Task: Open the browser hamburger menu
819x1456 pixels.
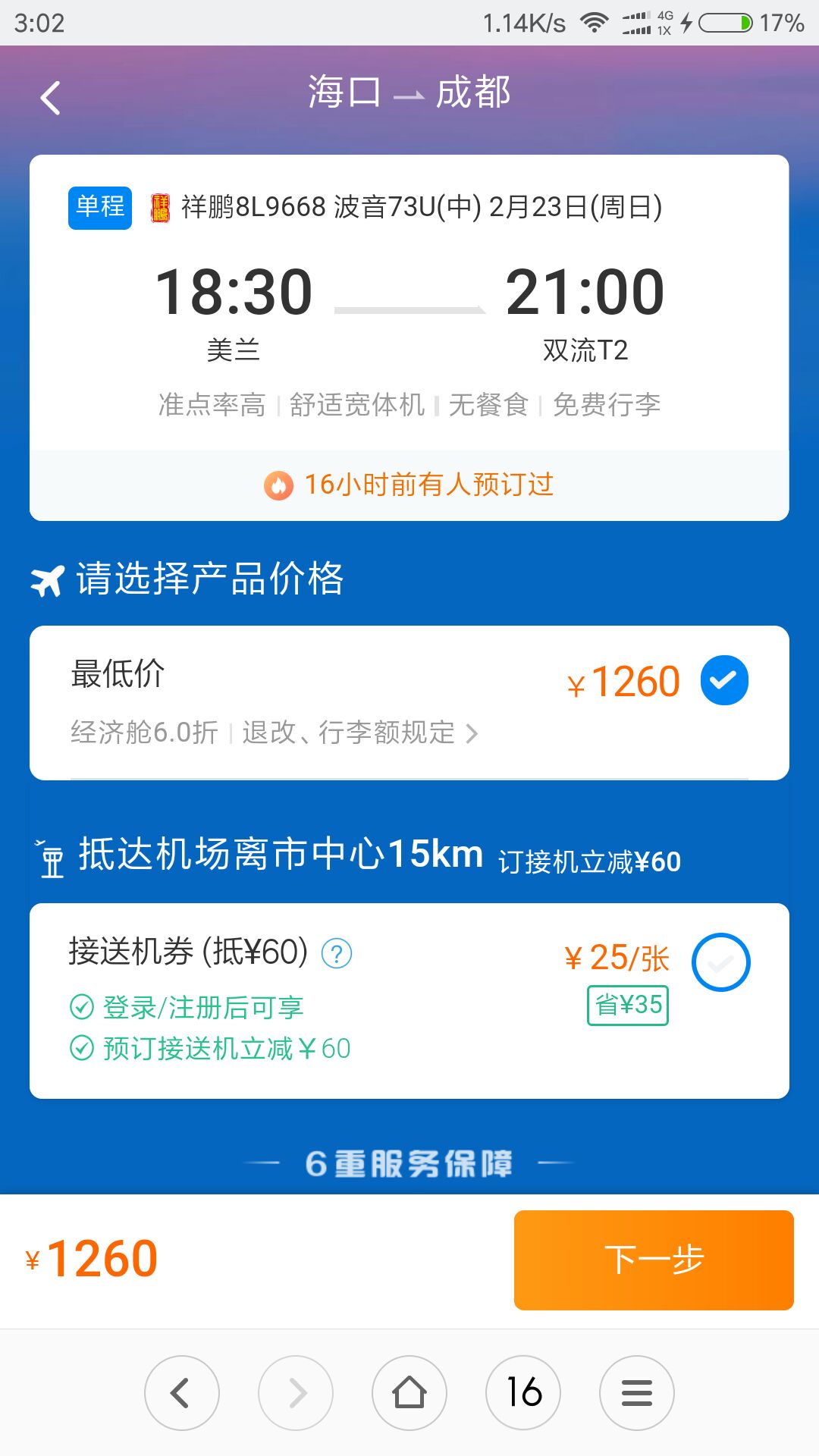Action: [x=637, y=1393]
